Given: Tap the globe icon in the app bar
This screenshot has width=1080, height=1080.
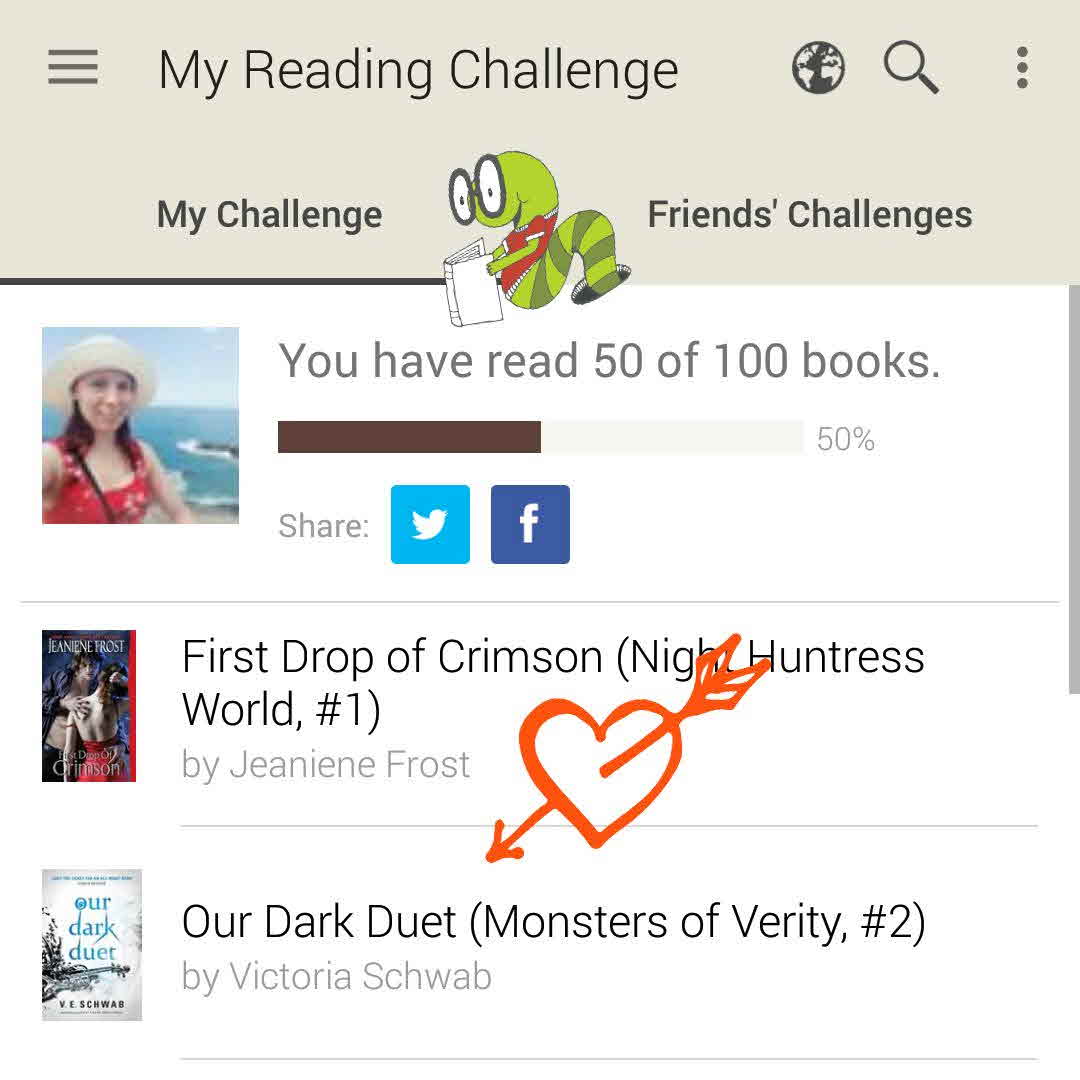Looking at the screenshot, I should [818, 69].
